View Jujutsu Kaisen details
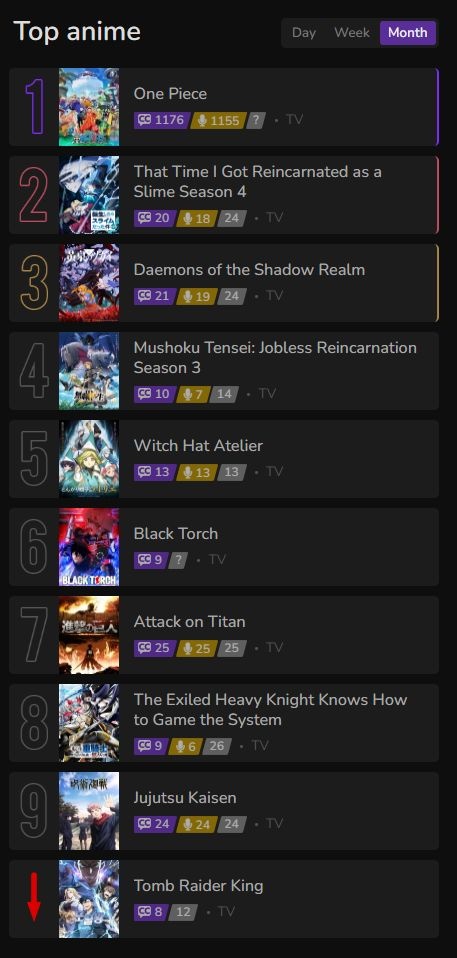Screen dimensions: 457x958 185,797
